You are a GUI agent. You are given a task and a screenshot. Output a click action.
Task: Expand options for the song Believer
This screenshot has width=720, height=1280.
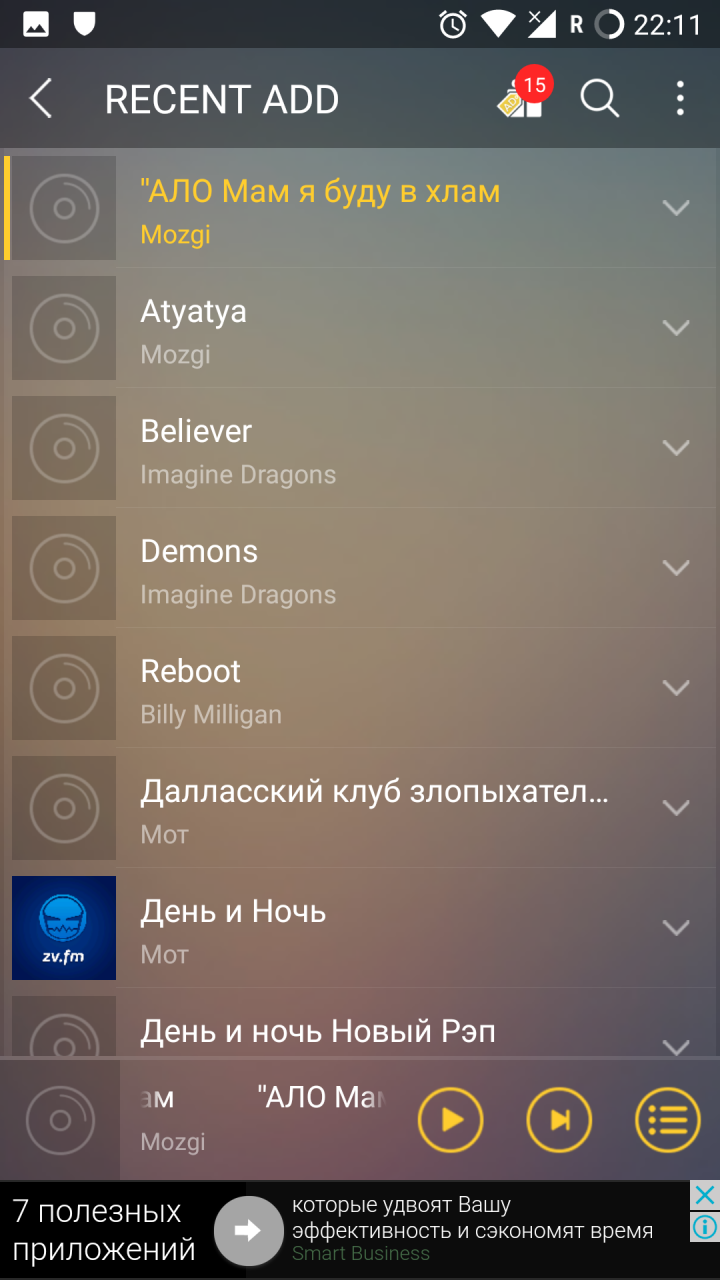coord(676,447)
